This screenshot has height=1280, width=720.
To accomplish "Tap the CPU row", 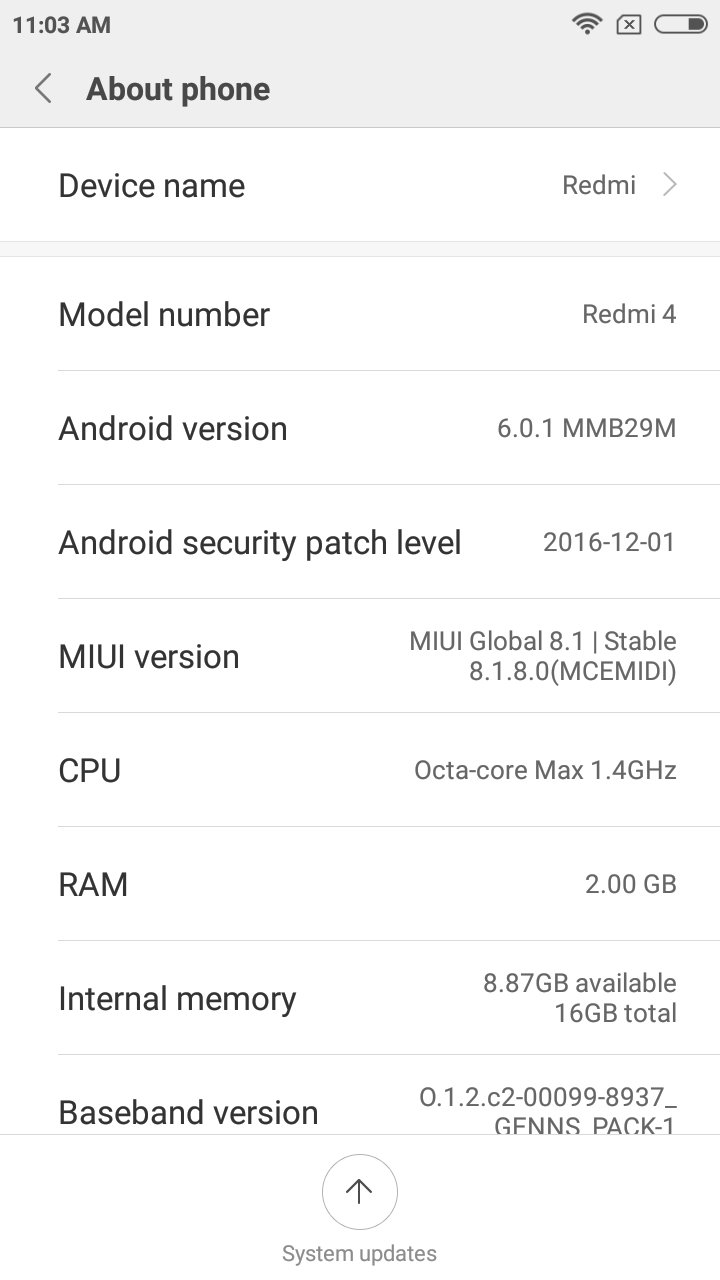I will click(360, 771).
